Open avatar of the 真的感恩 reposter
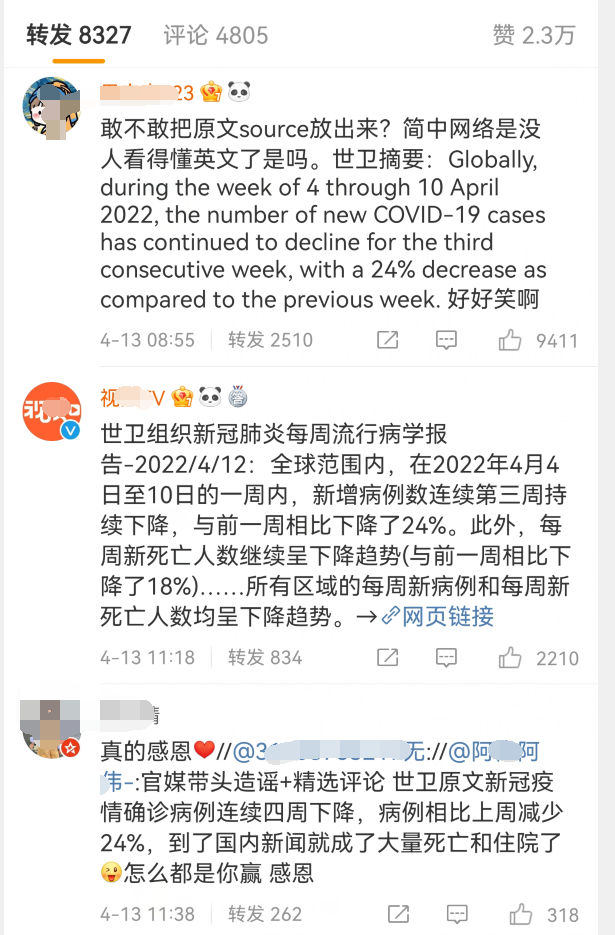Image resolution: width=615 pixels, height=935 pixels. point(51,729)
